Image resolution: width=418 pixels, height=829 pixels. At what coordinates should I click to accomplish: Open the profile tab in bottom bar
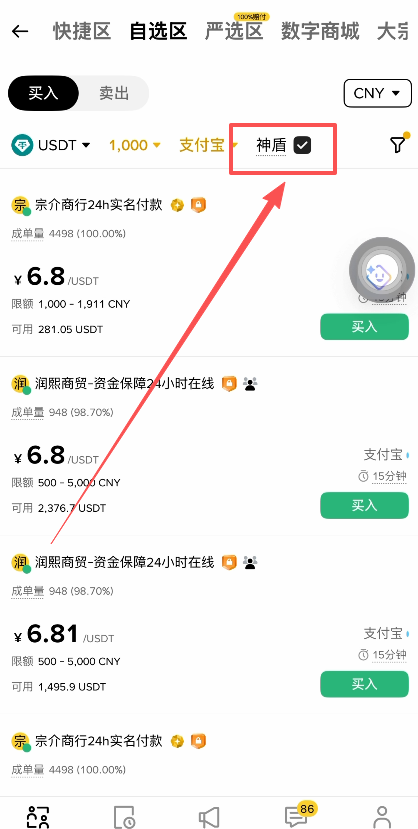point(382,817)
